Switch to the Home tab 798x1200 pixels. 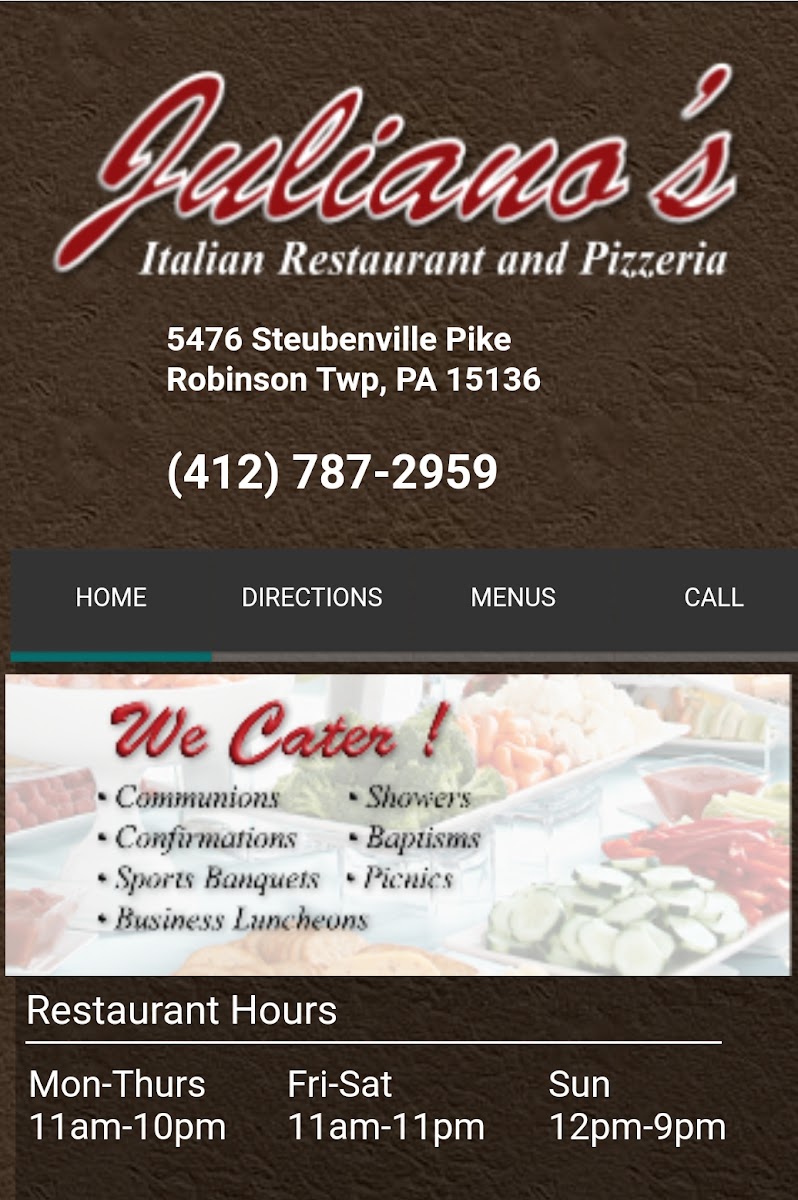[111, 598]
